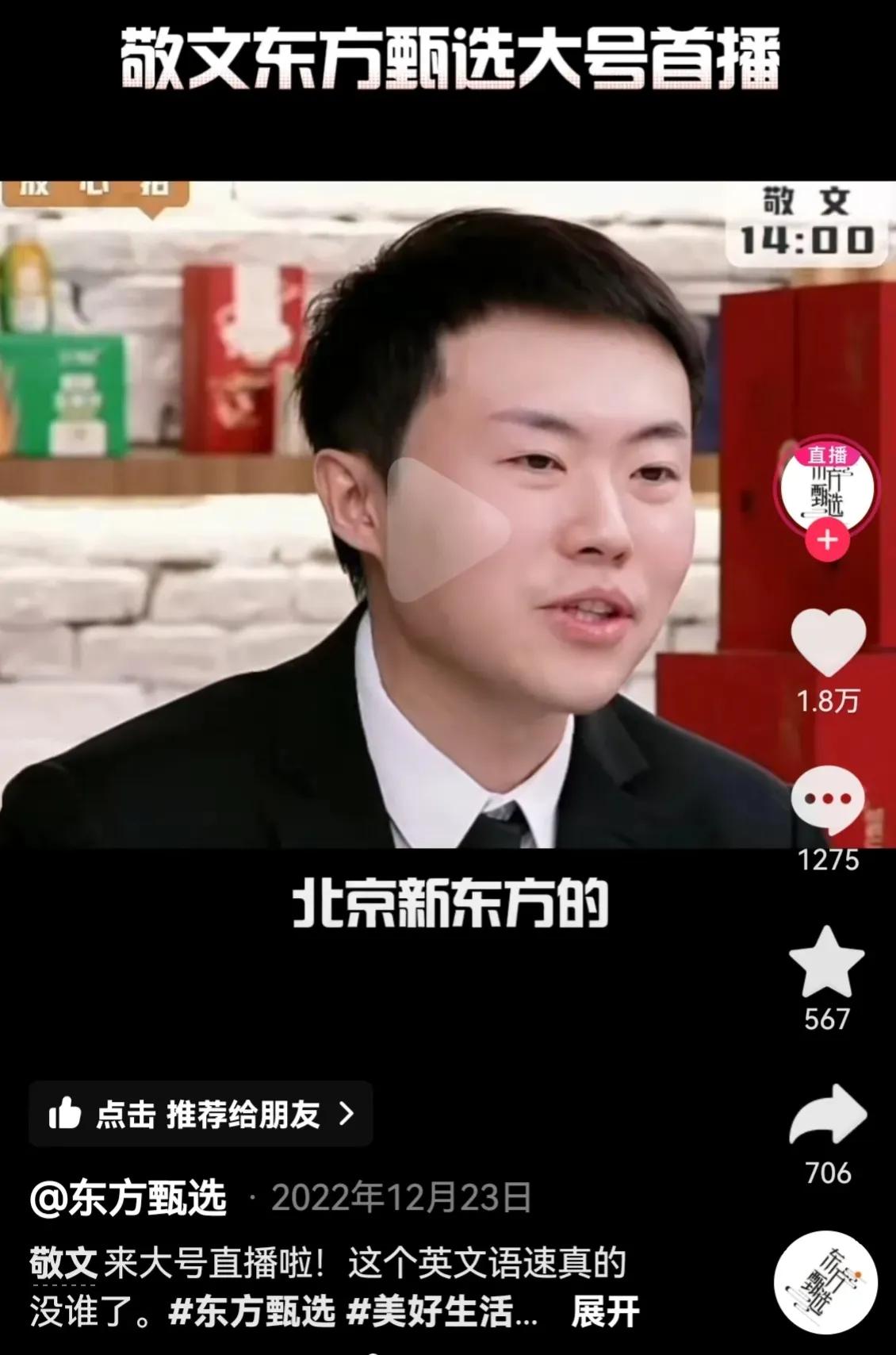
Task: Open 东方甄选 live avatar
Action: [x=827, y=486]
